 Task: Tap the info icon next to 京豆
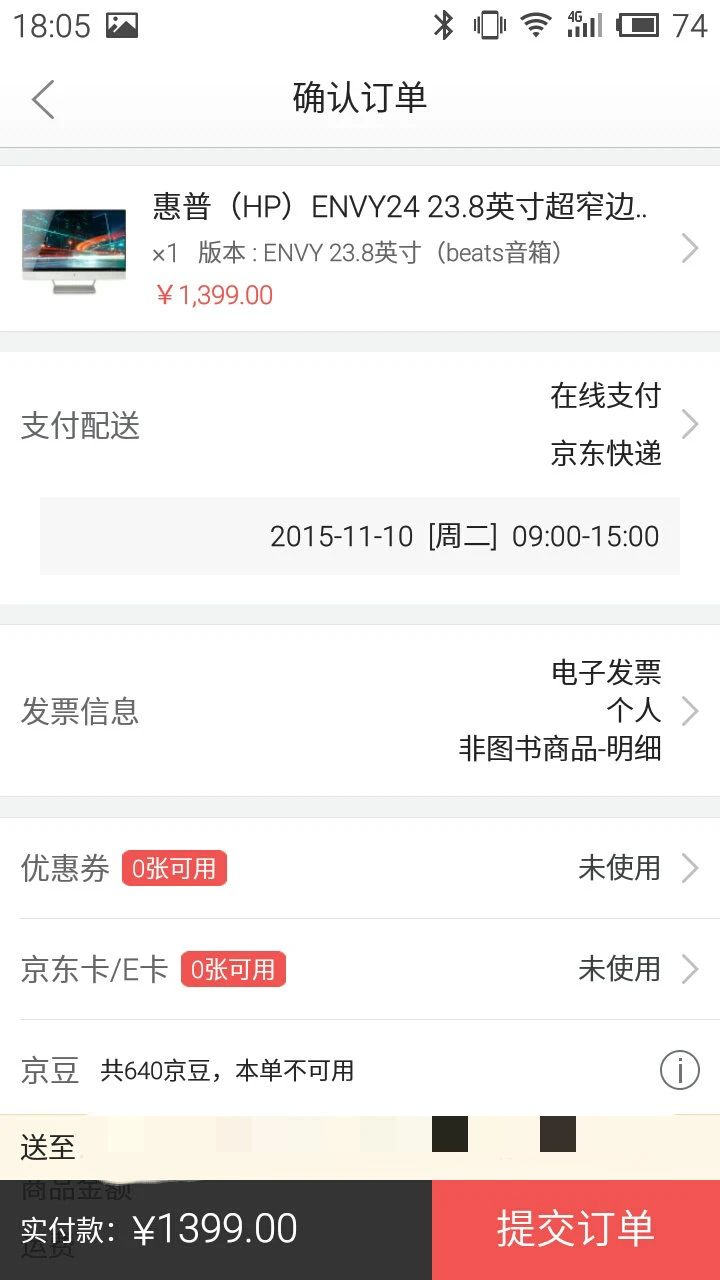(680, 1070)
